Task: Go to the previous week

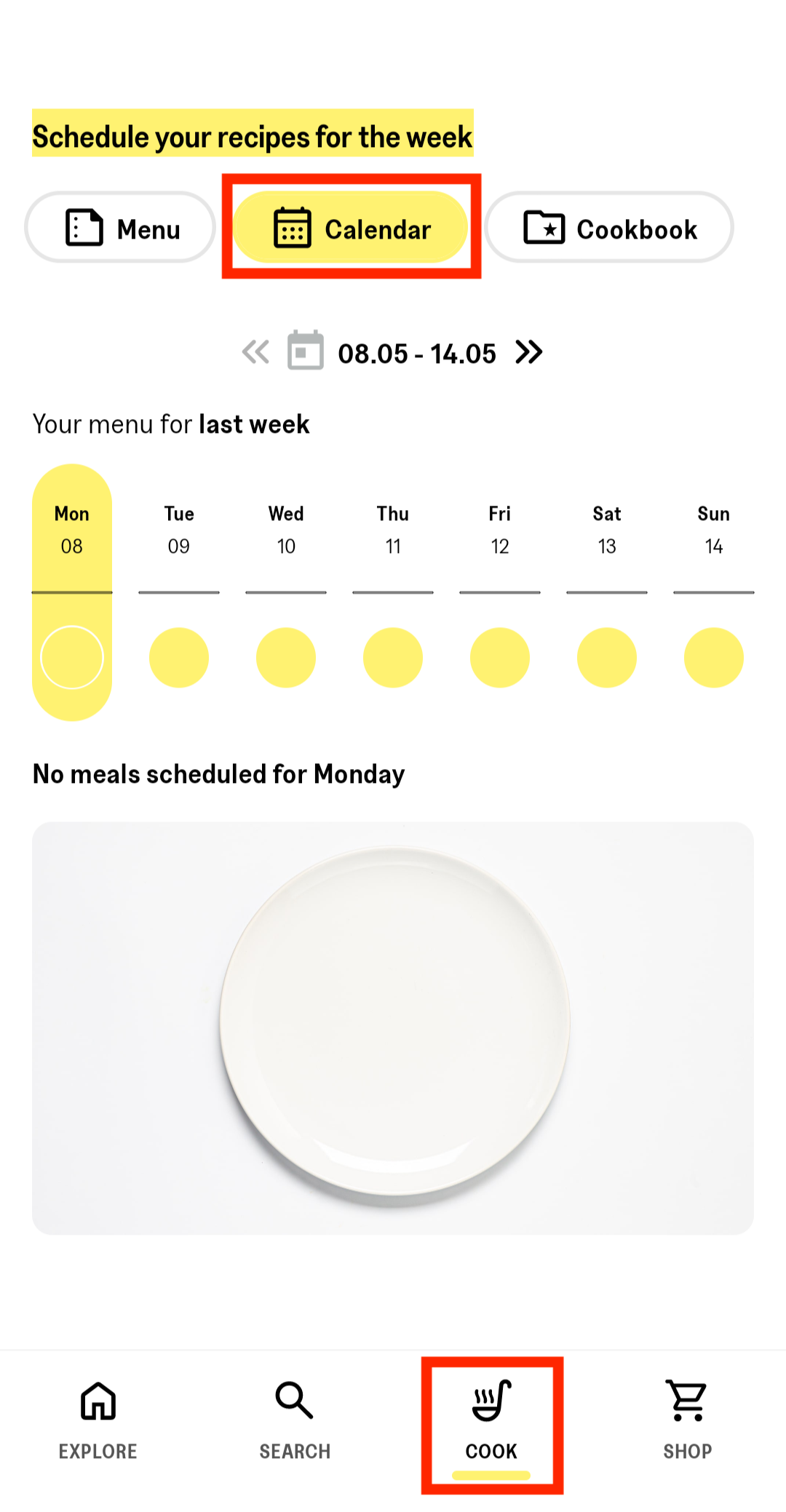Action: pos(255,352)
